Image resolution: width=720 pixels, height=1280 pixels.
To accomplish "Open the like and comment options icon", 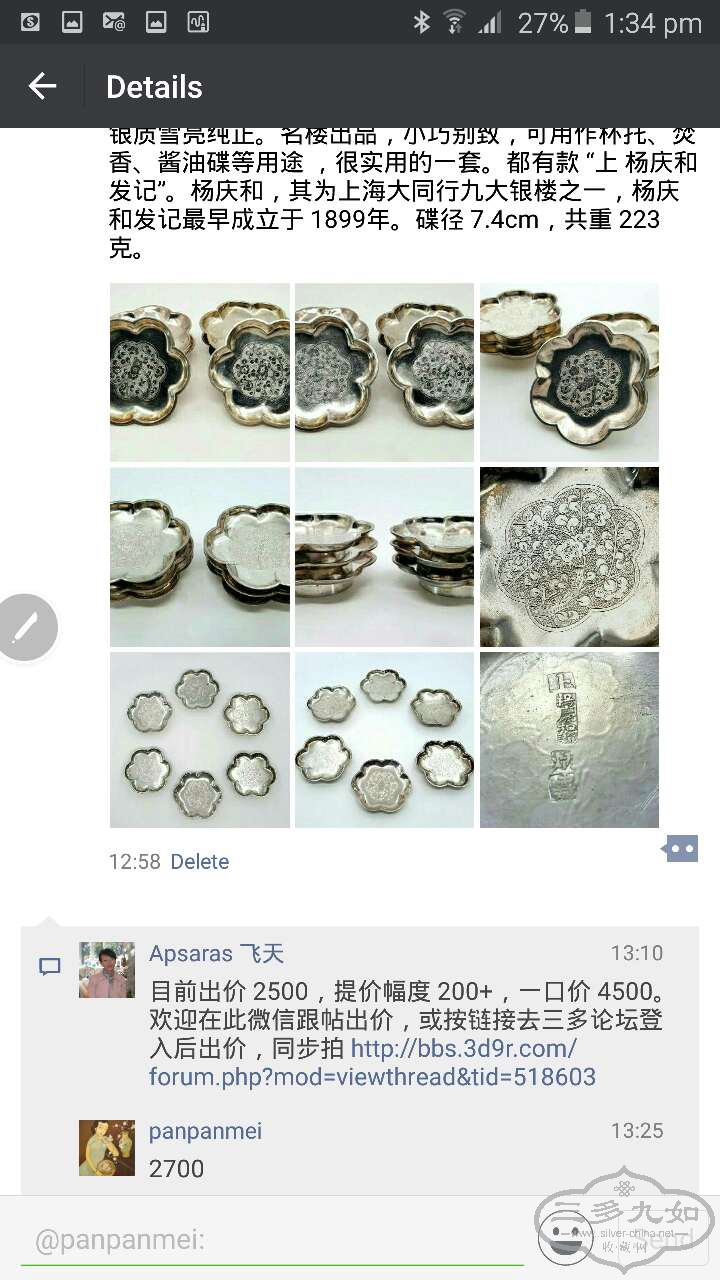I will pyautogui.click(x=681, y=849).
